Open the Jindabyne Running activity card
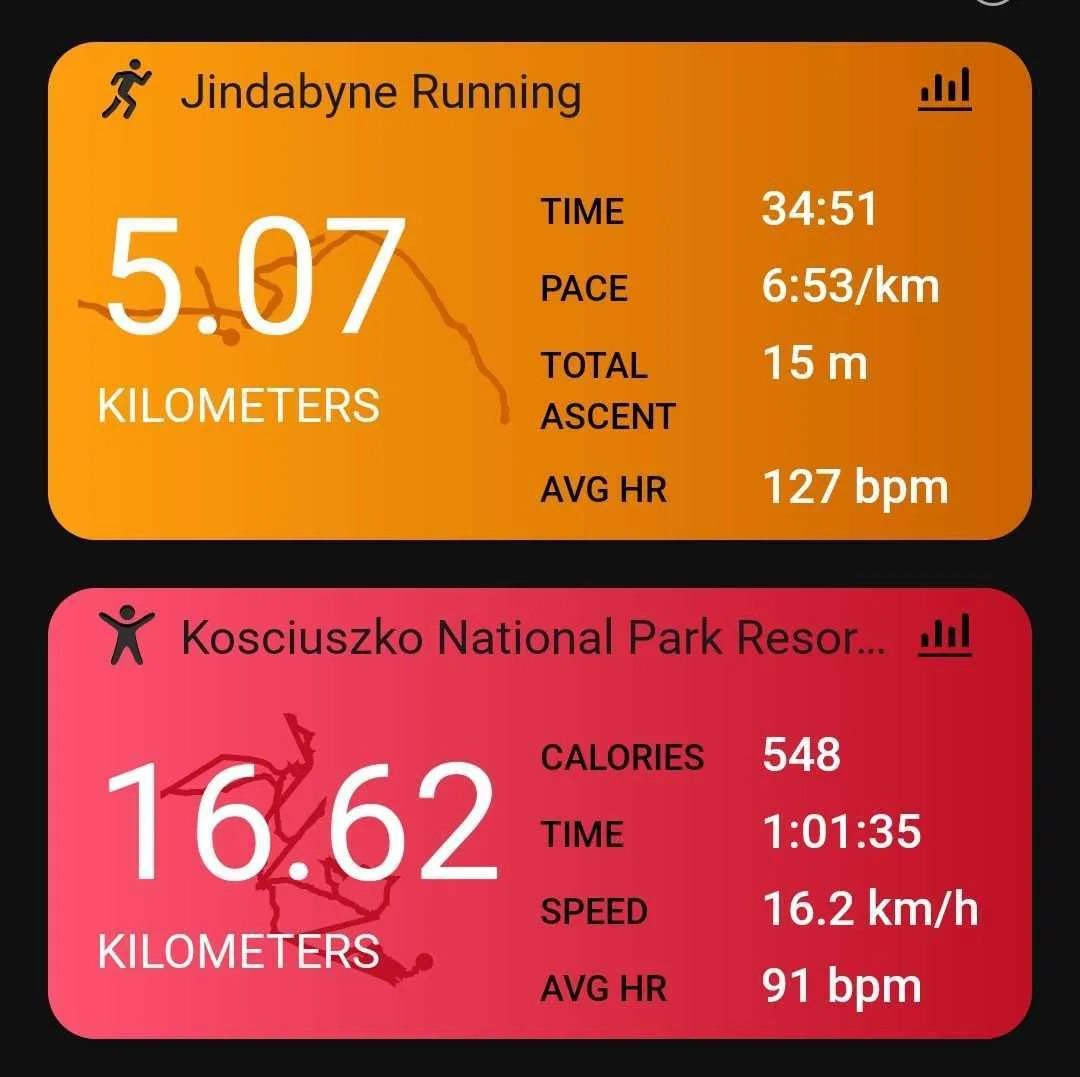Viewport: 1080px width, 1077px height. click(x=380, y=93)
